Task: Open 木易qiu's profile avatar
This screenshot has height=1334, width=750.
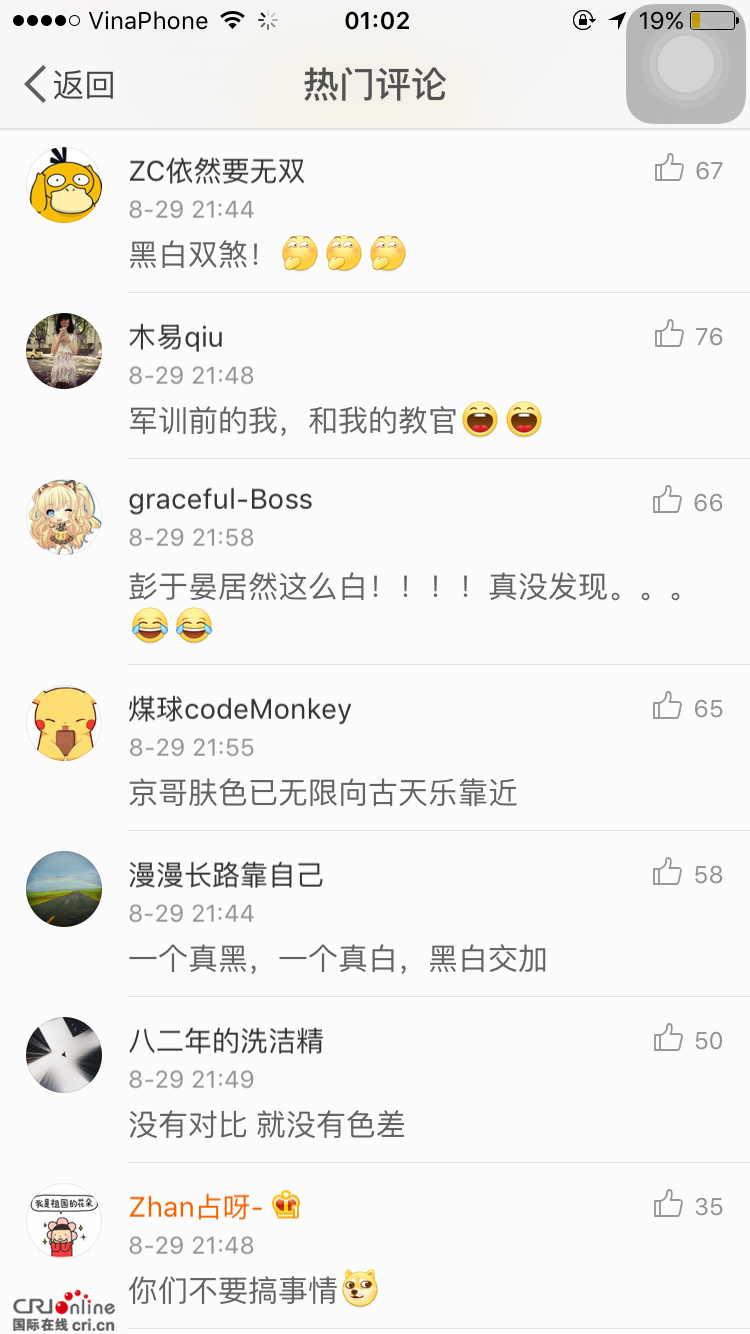Action: 64,351
